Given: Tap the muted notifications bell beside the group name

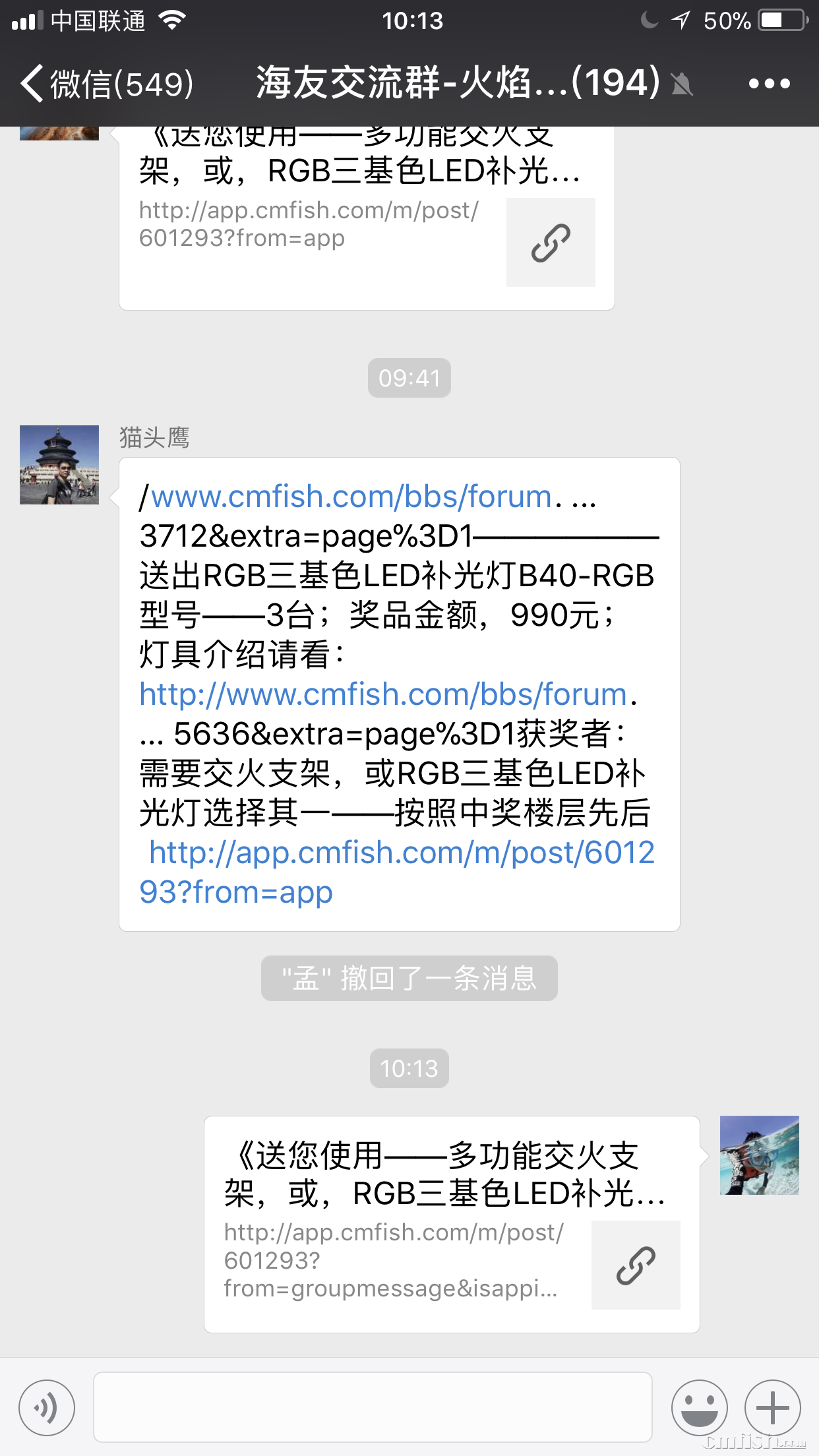Looking at the screenshot, I should click(x=683, y=83).
